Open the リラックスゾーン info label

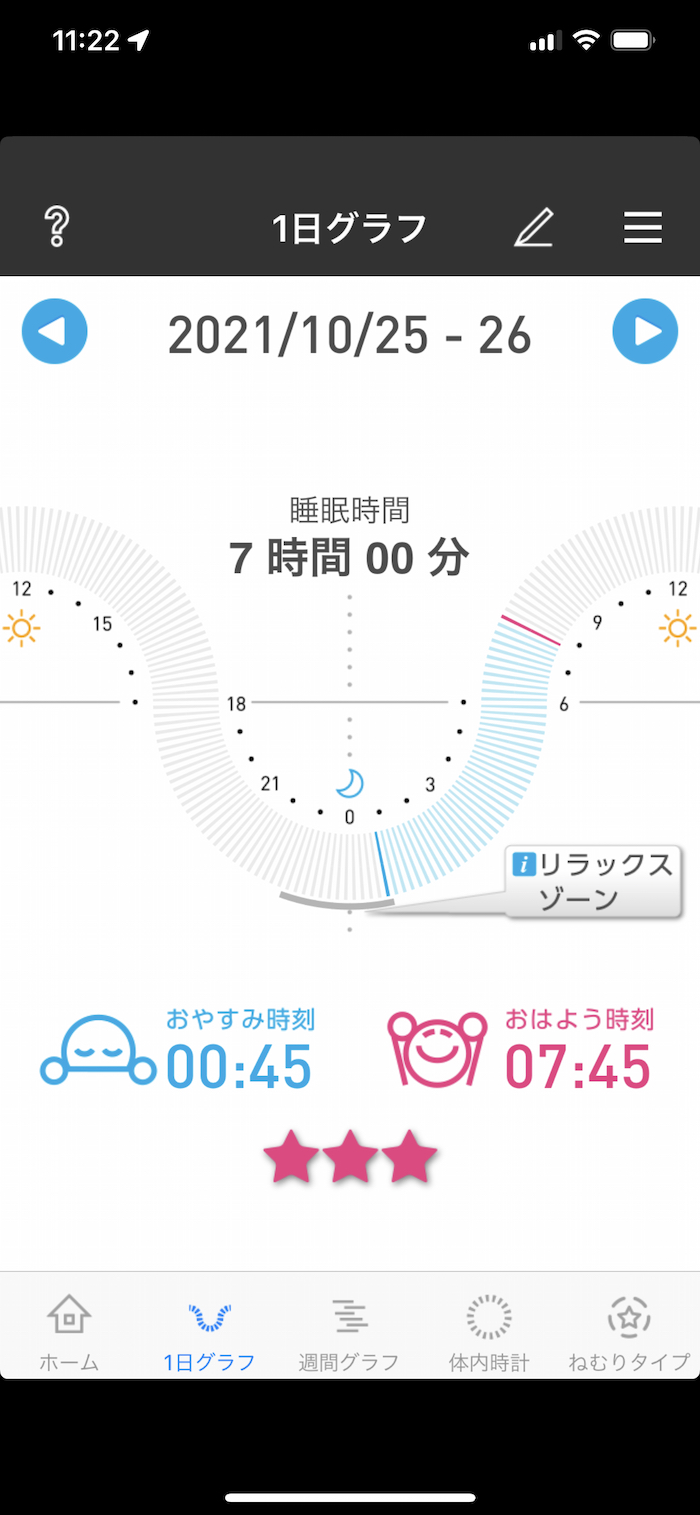pos(593,881)
